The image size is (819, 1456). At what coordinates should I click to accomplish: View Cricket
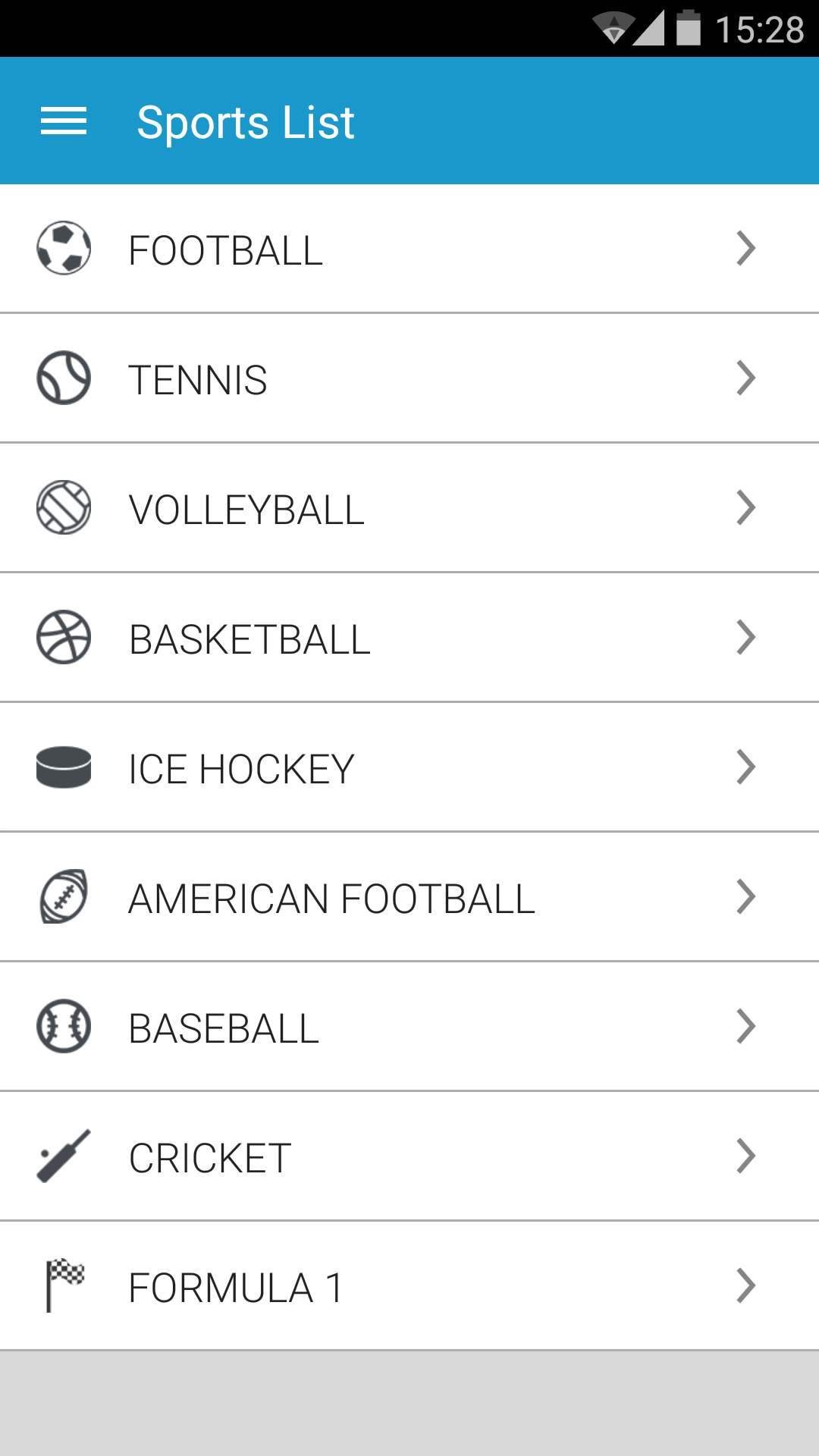[x=409, y=1156]
